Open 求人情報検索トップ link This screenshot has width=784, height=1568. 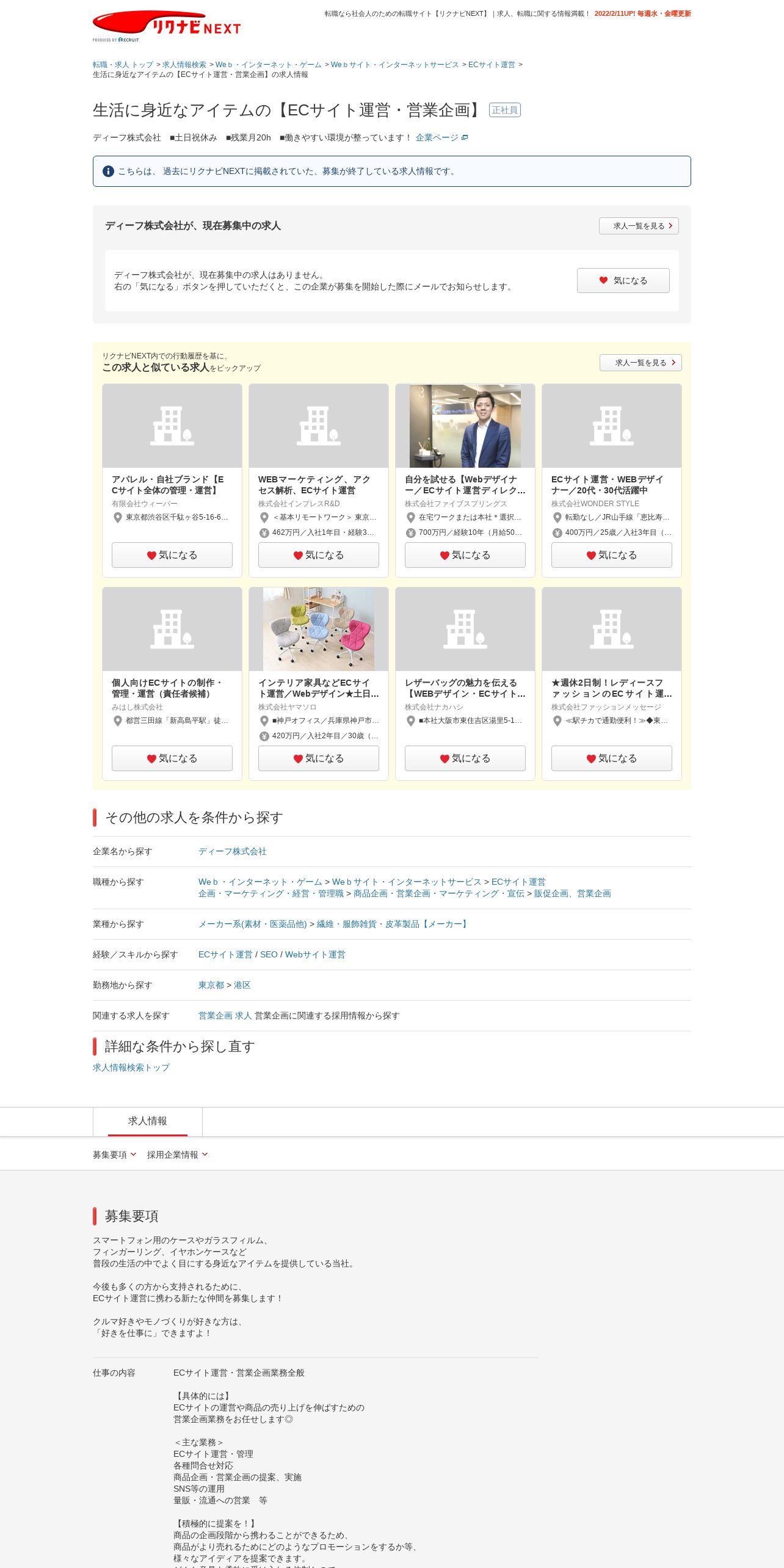[131, 1067]
